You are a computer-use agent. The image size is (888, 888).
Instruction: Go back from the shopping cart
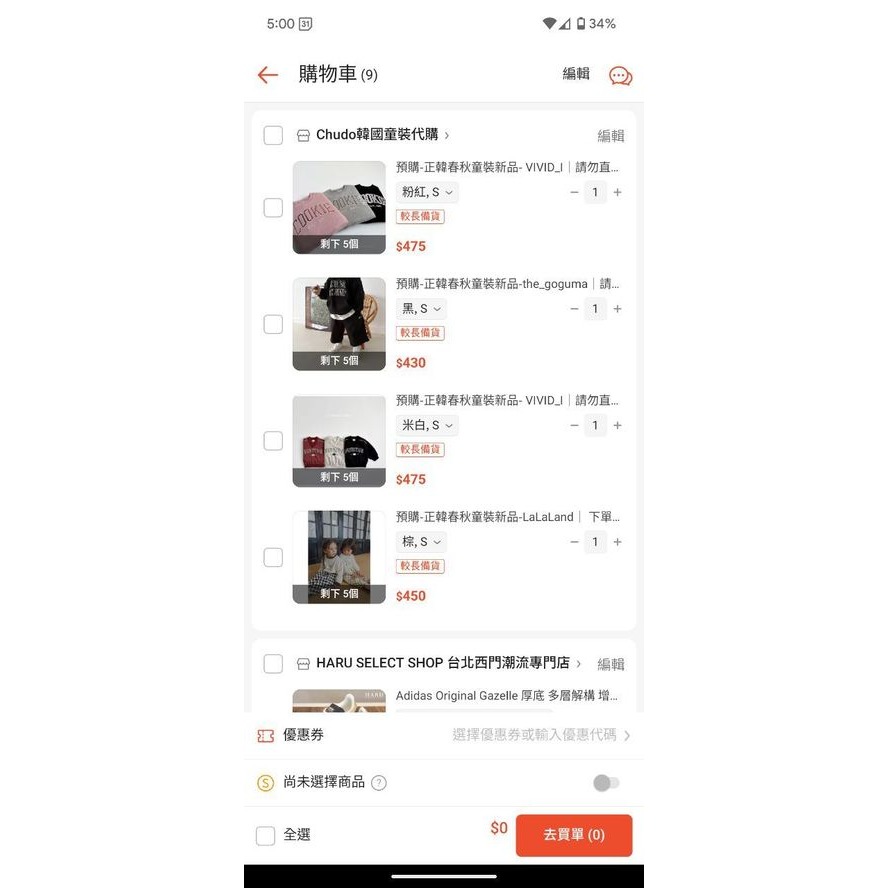pyautogui.click(x=267, y=75)
